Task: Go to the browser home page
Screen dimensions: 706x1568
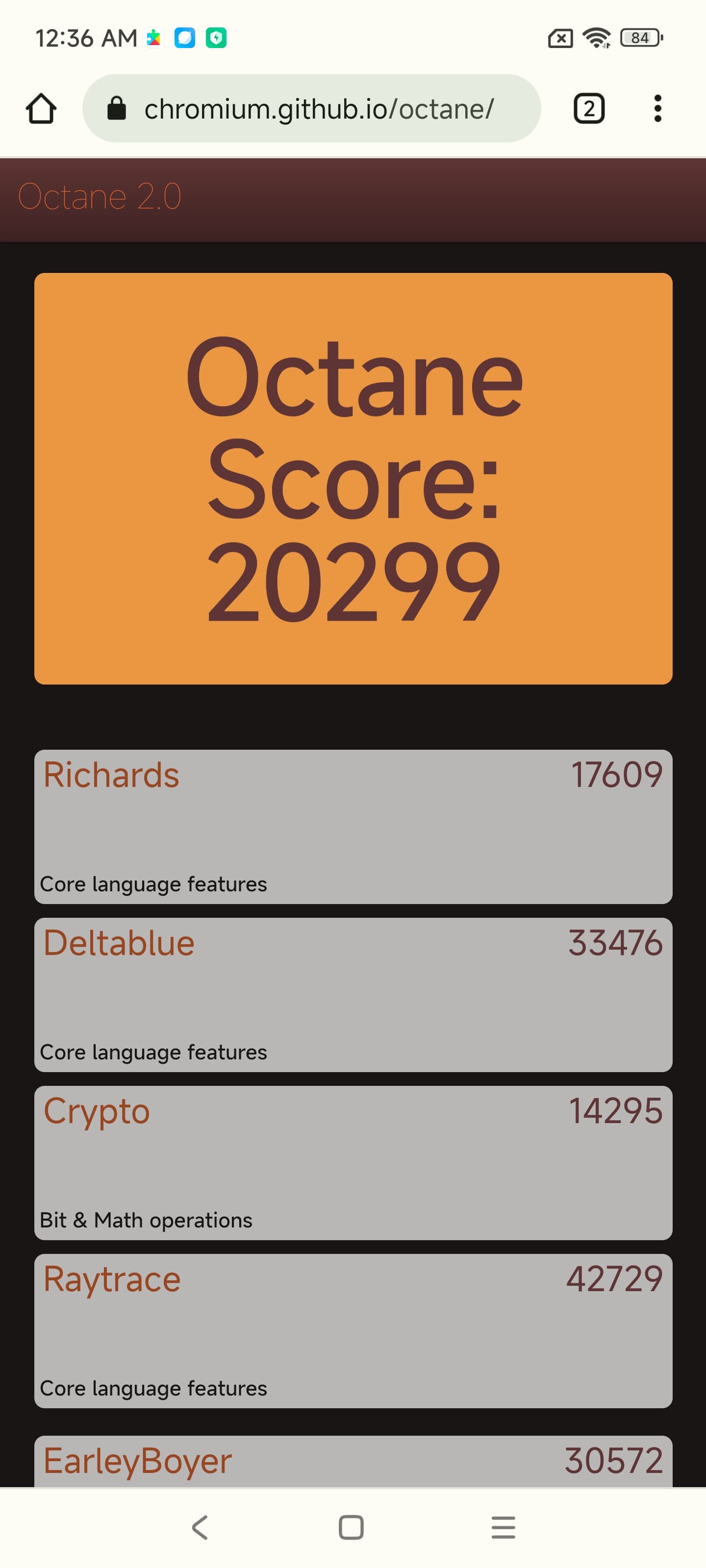Action: [41, 109]
